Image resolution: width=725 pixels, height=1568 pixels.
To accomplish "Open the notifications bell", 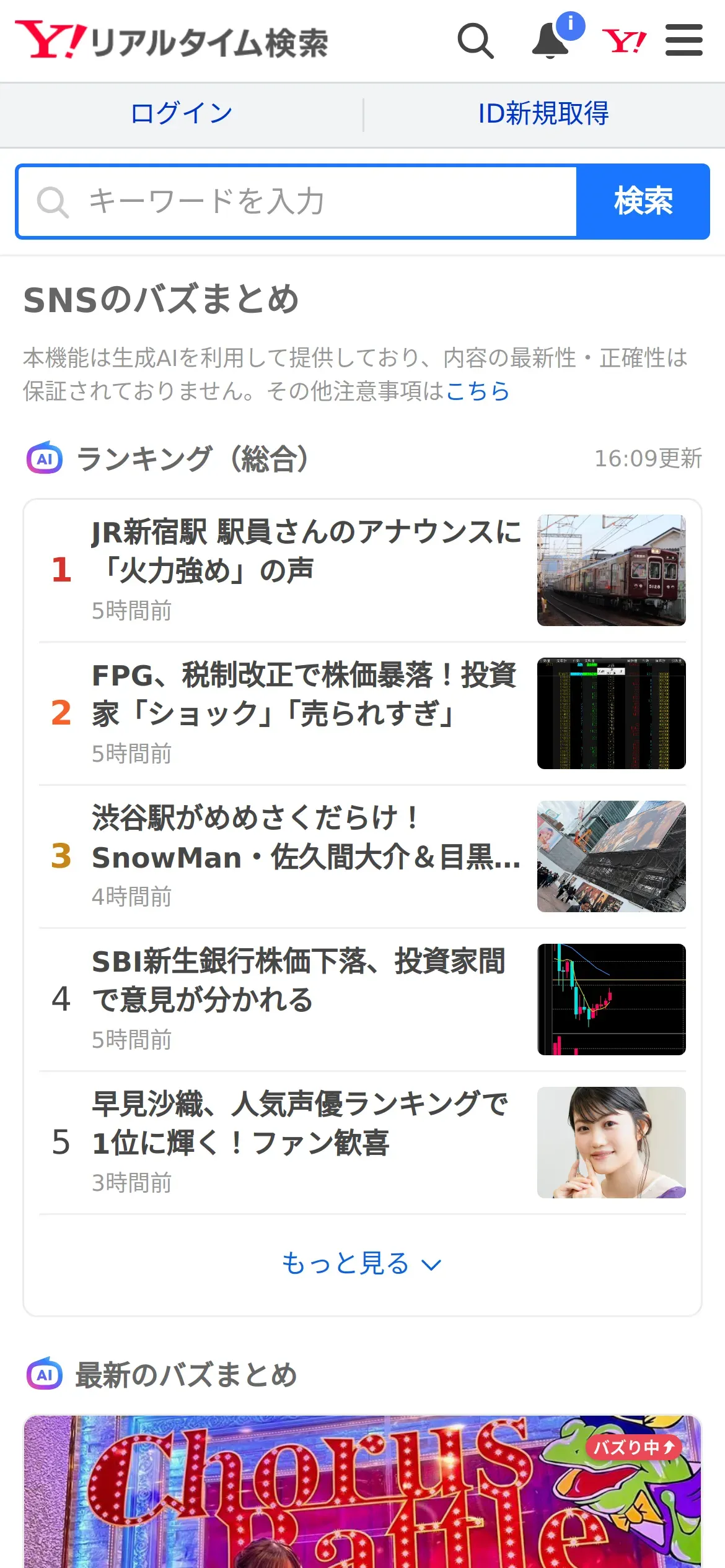I will pos(551,41).
